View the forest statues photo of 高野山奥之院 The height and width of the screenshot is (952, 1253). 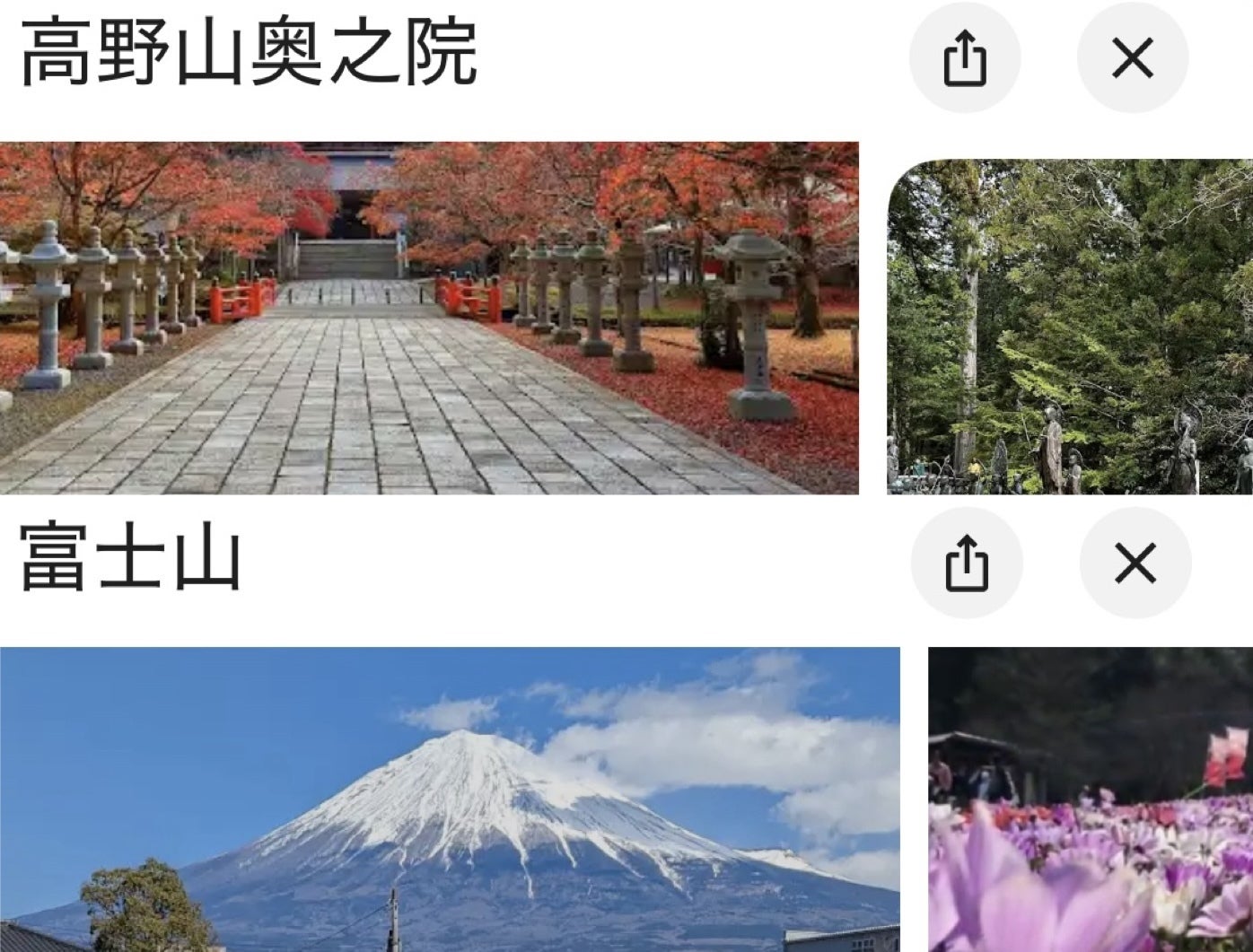pyautogui.click(x=1070, y=328)
